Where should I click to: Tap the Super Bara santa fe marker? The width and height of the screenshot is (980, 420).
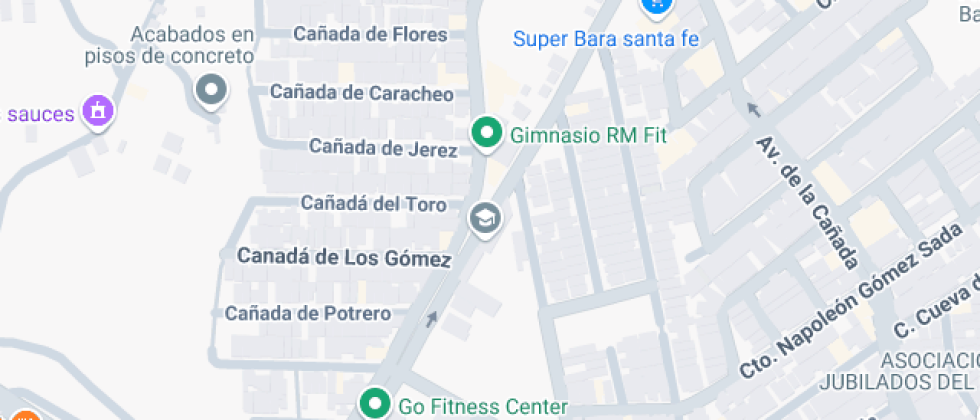(655, 8)
